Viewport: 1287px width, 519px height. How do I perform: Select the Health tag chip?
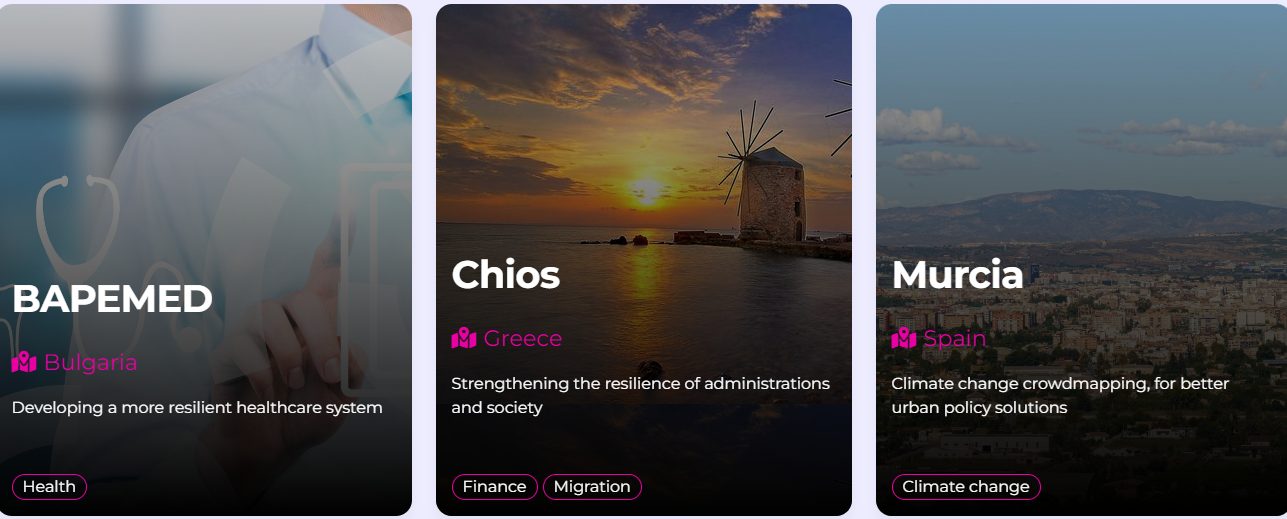pyautogui.click(x=49, y=487)
